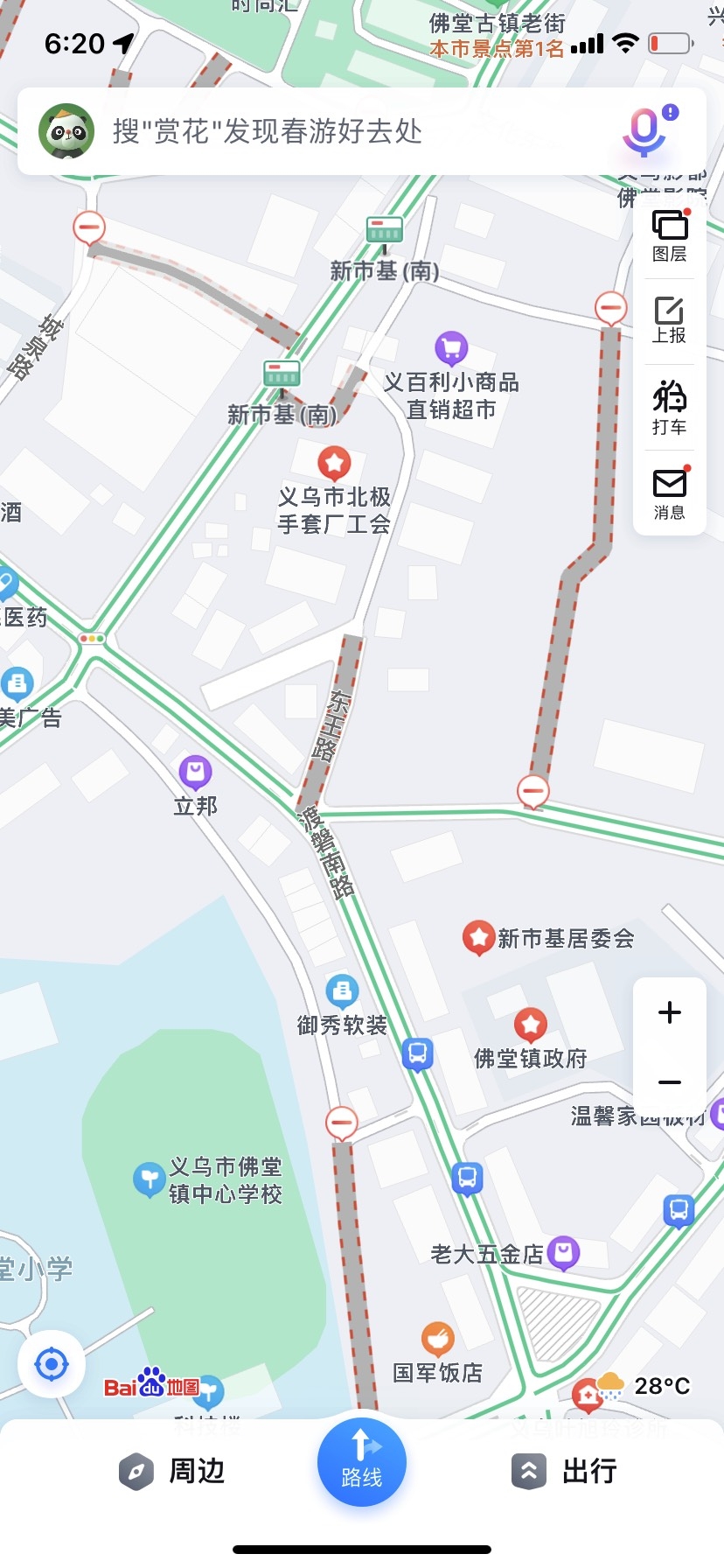Screen dimensions: 724x1568
Task: Start voice search with the microphone
Action: (645, 131)
